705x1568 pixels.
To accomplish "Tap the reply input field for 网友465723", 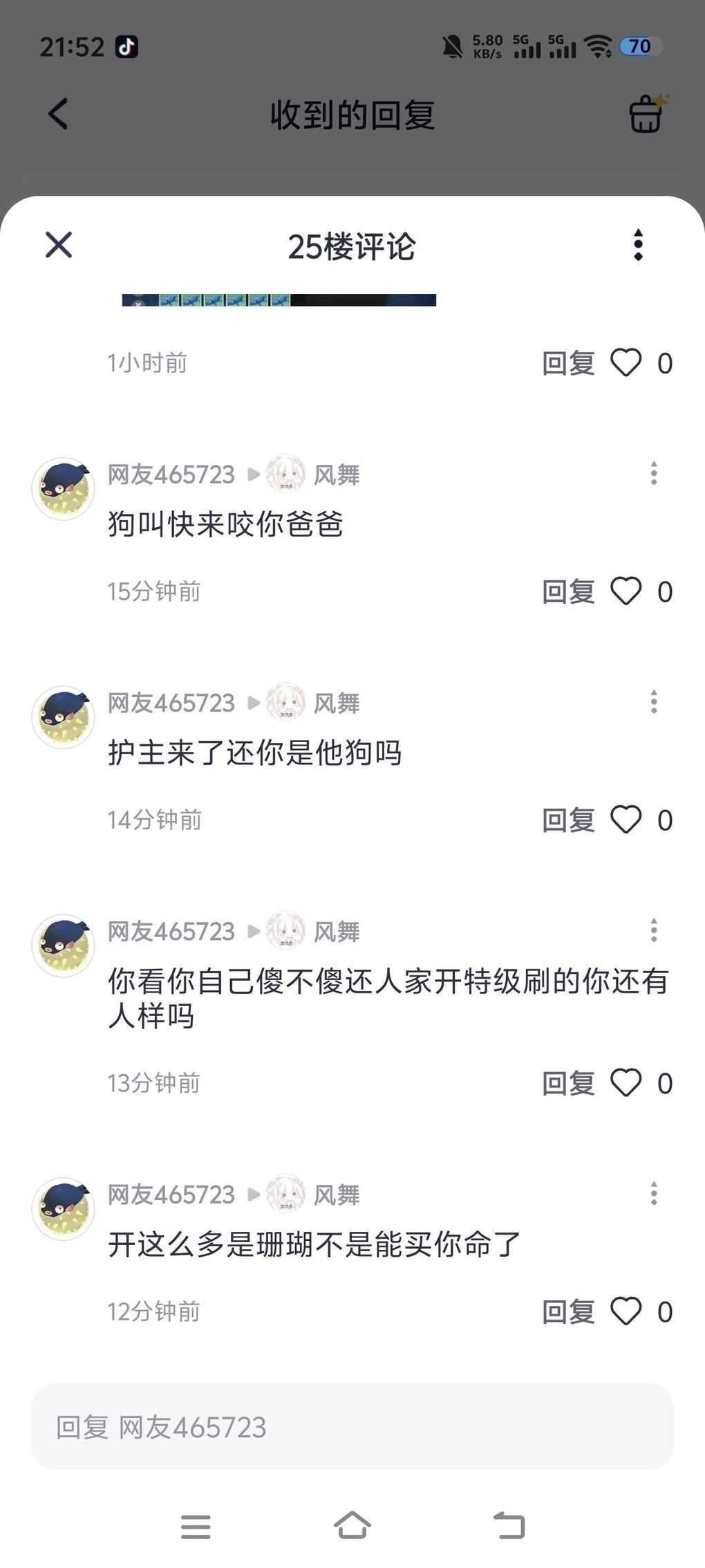I will pos(352,1427).
